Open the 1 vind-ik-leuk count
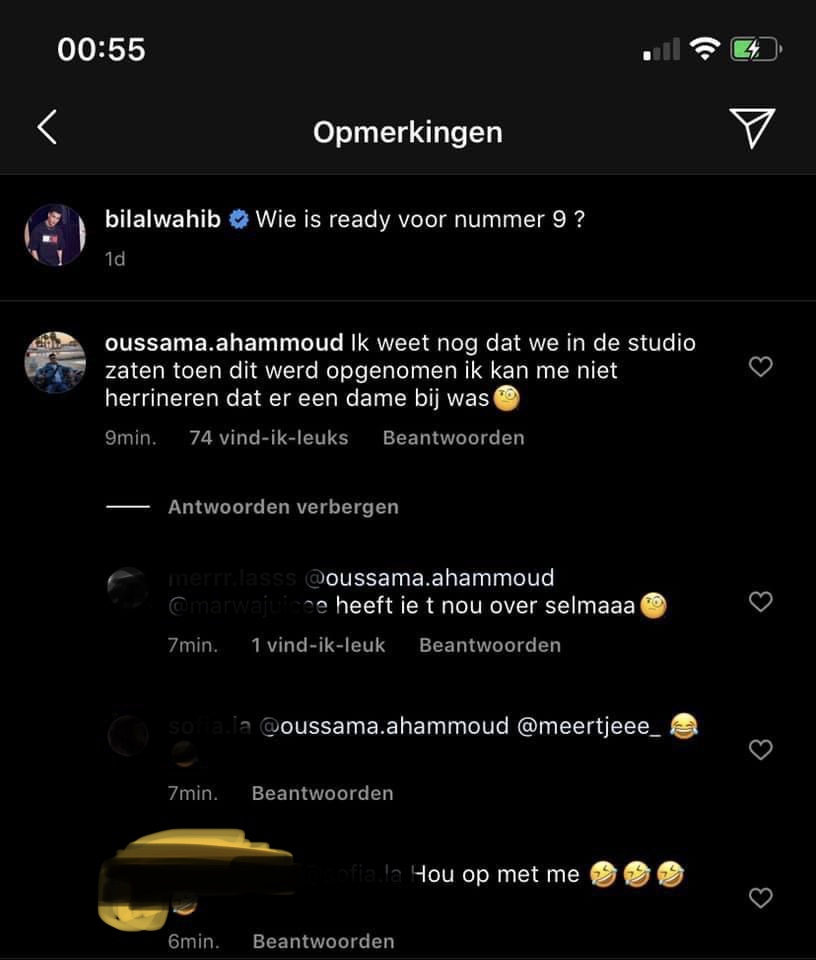Screen dimensions: 816x960 [318, 645]
